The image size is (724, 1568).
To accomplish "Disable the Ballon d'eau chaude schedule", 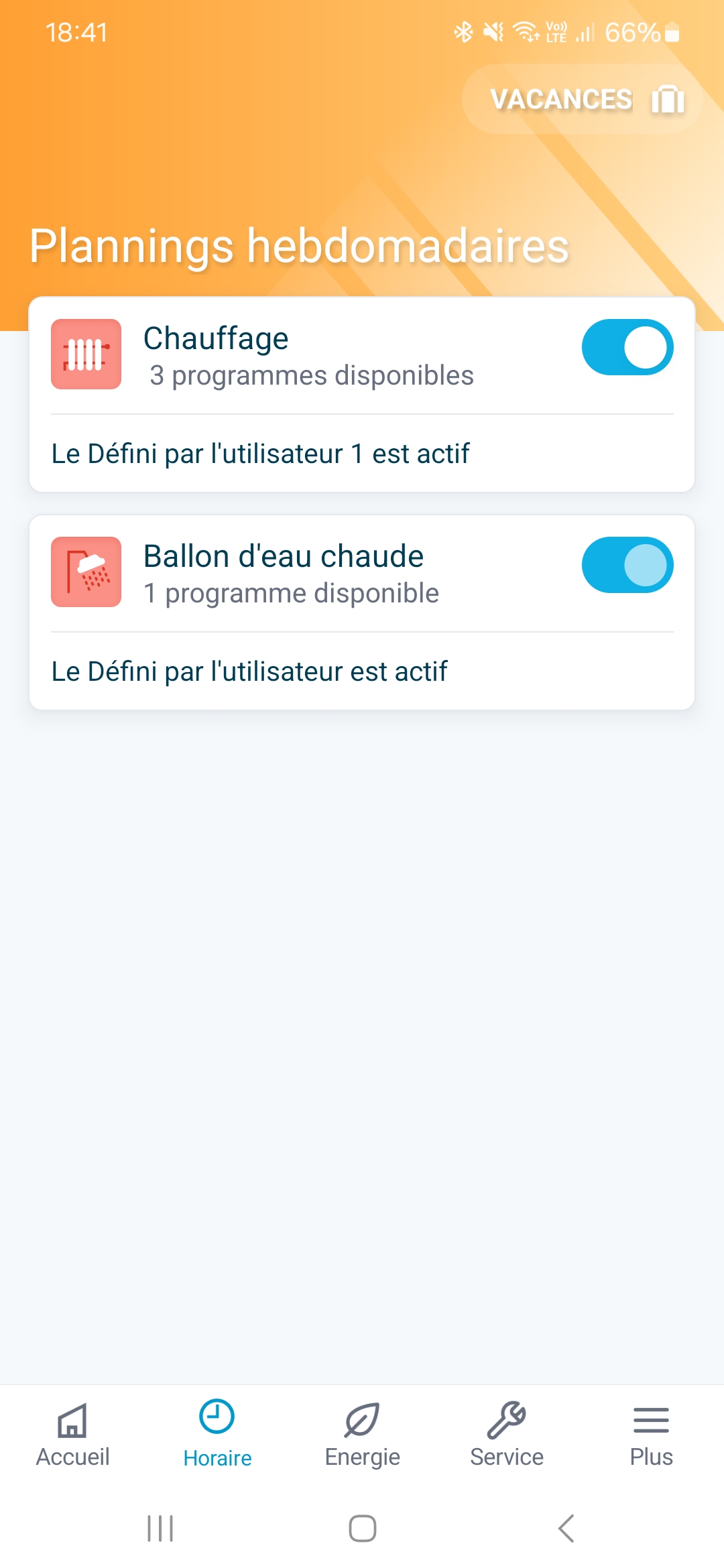I will [627, 565].
